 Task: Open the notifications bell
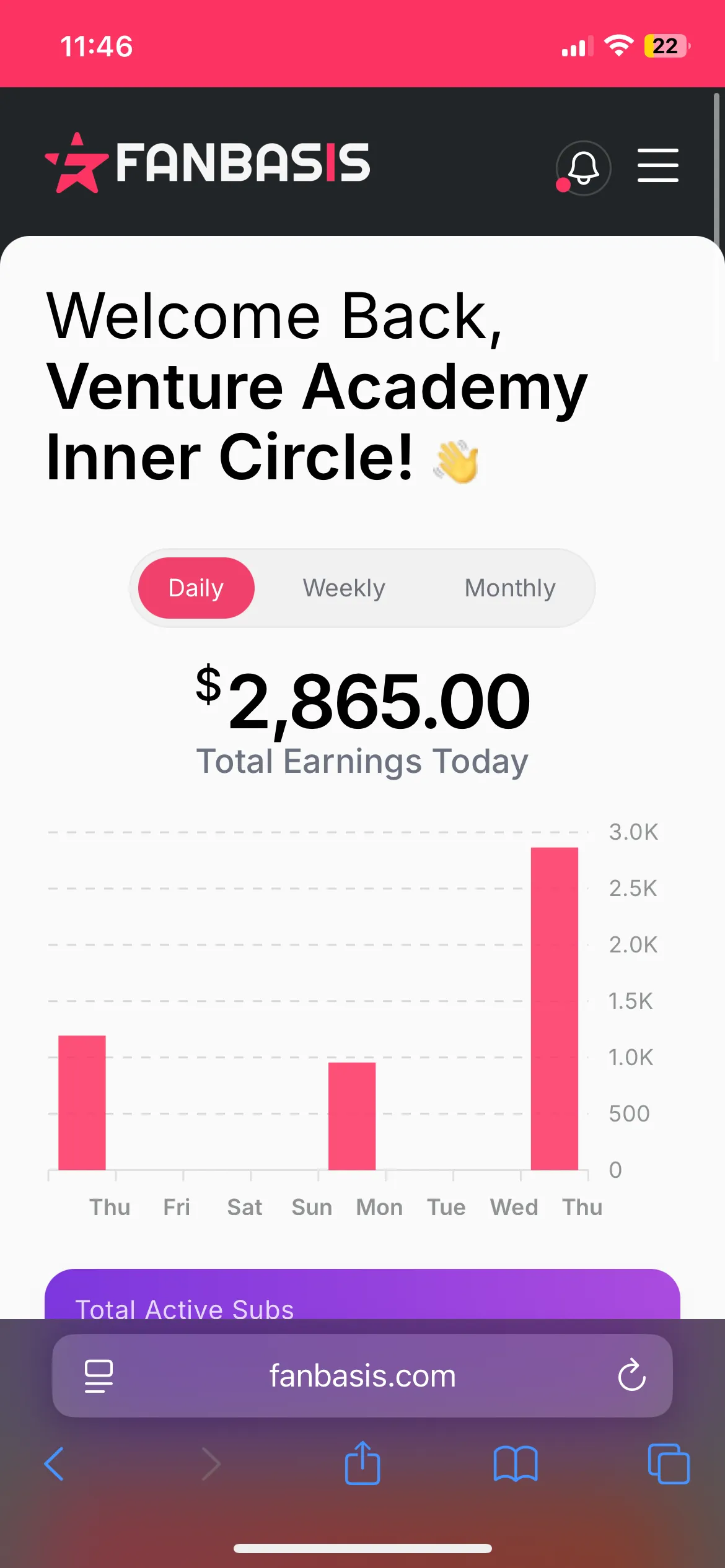pos(583,167)
